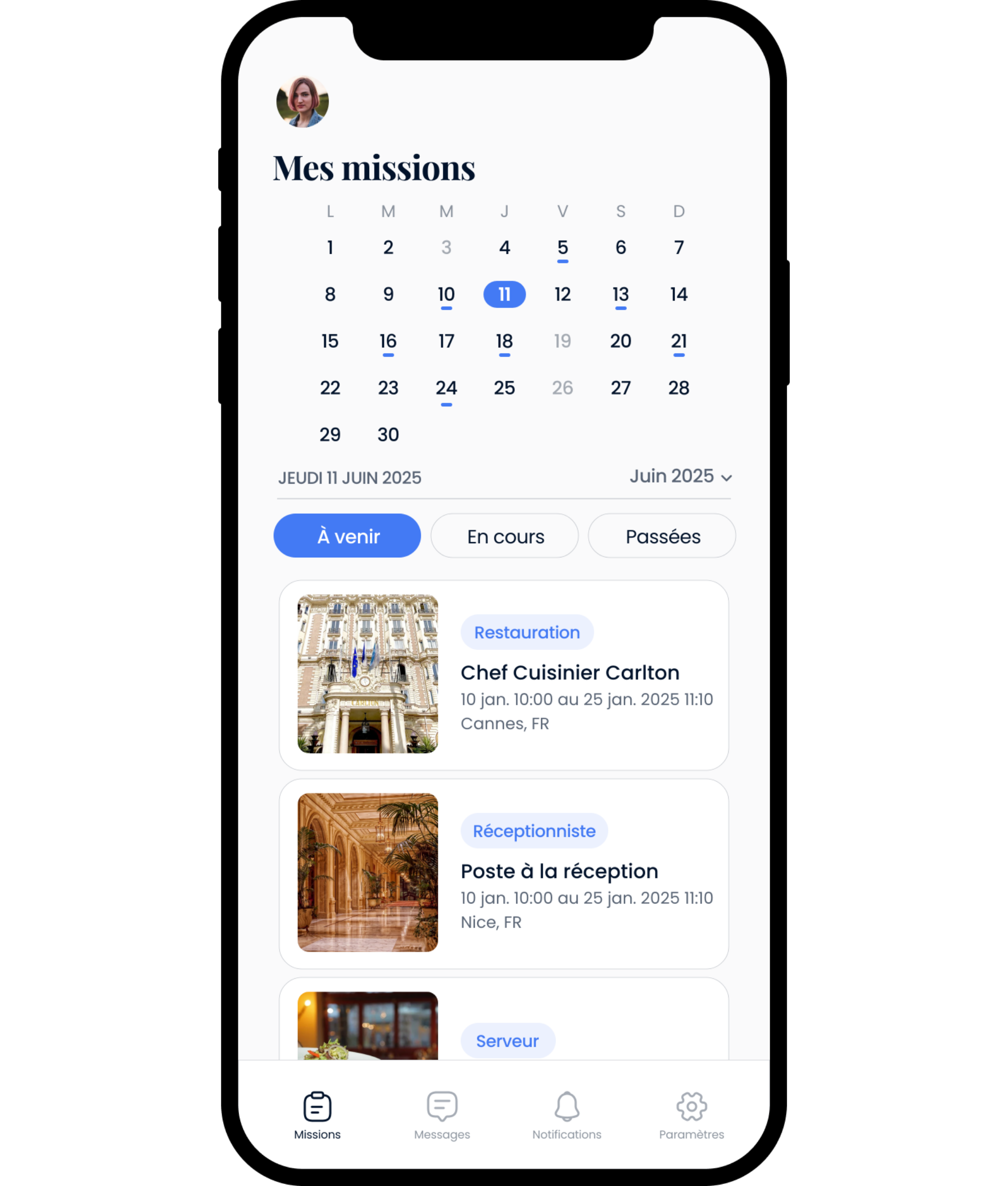Select the À venir tab

[348, 536]
